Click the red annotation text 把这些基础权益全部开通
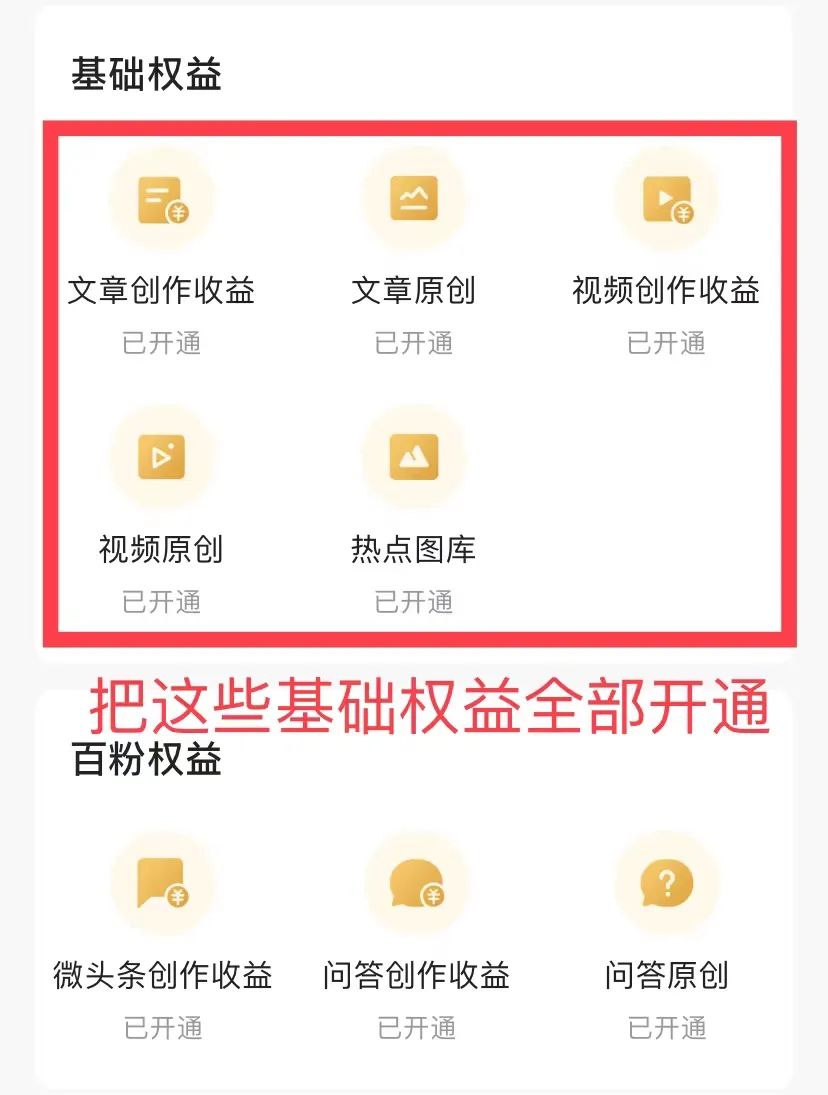Image resolution: width=828 pixels, height=1095 pixels. tap(414, 704)
